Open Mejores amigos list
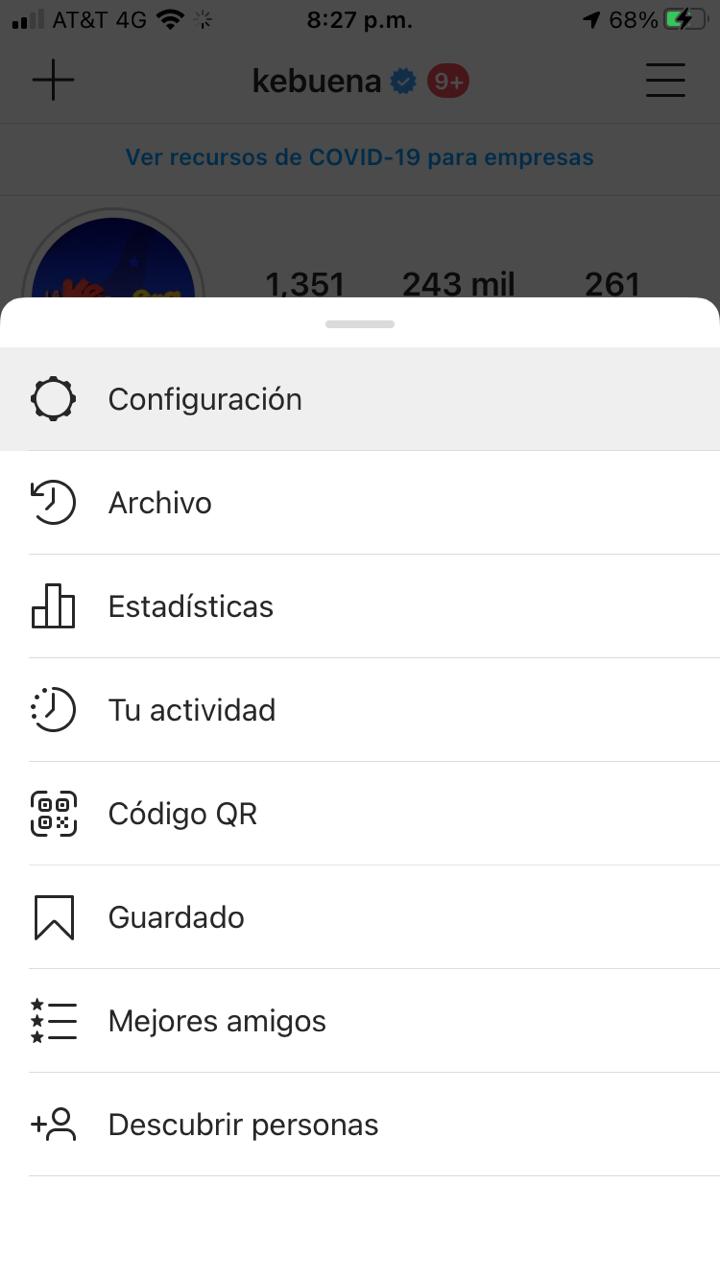 tap(216, 1021)
